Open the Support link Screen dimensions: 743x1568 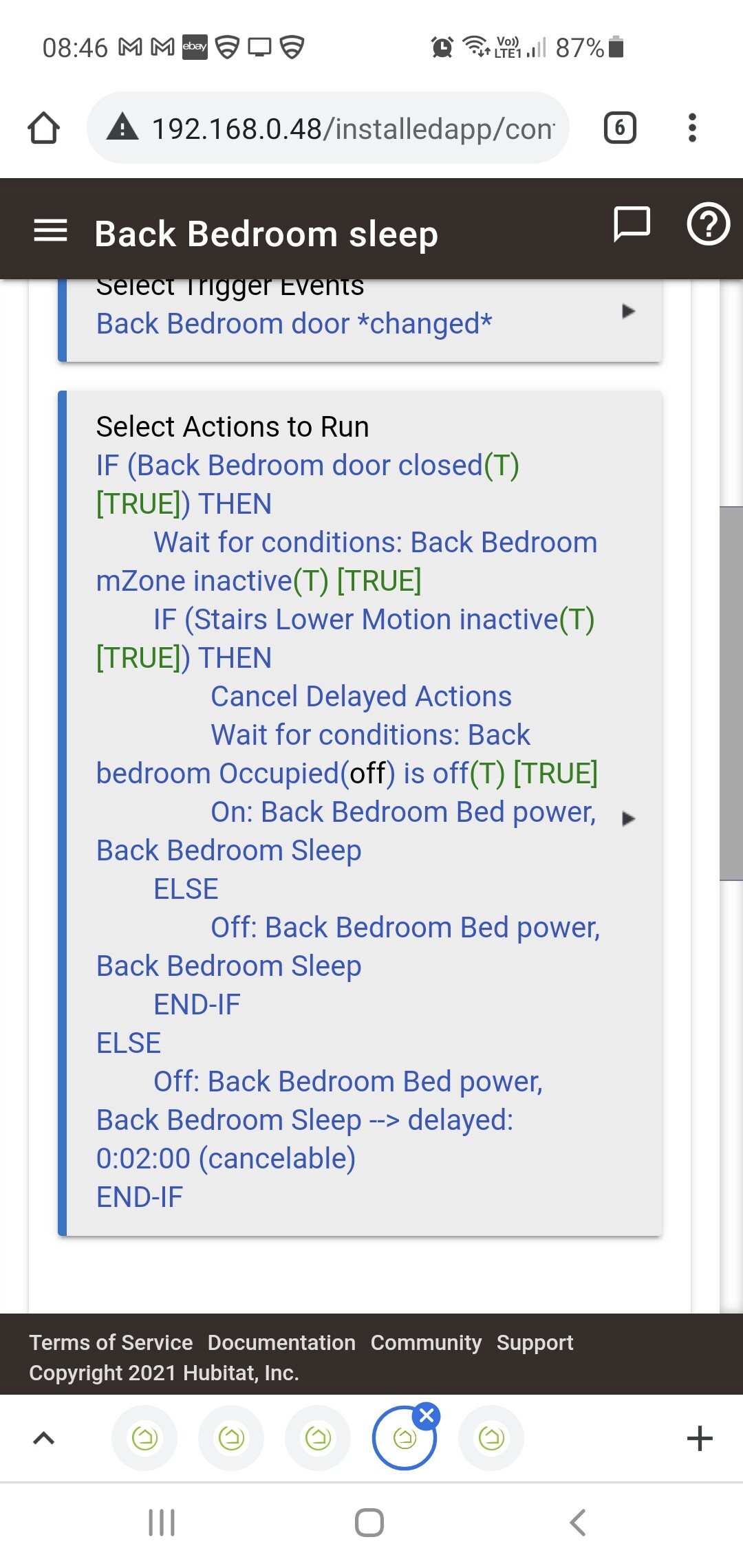(535, 1342)
